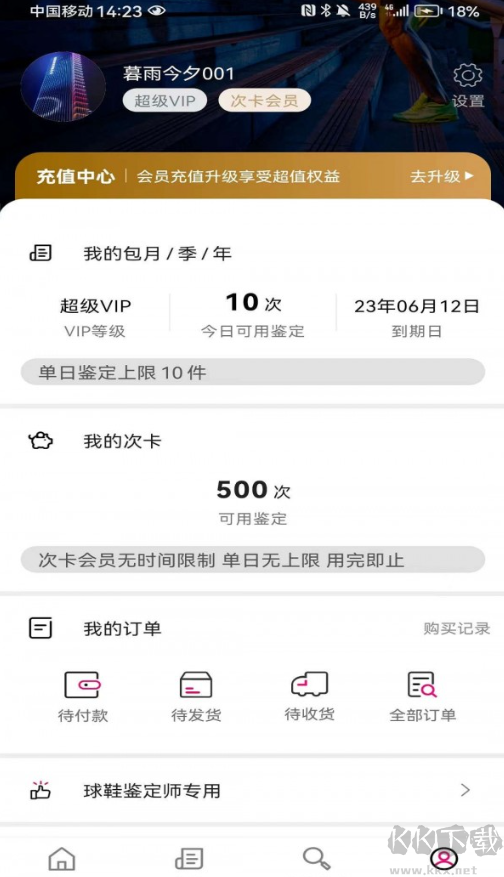Tap 去升级 to upgrade membership
Screen dimensions: 504x877
(x=442, y=176)
